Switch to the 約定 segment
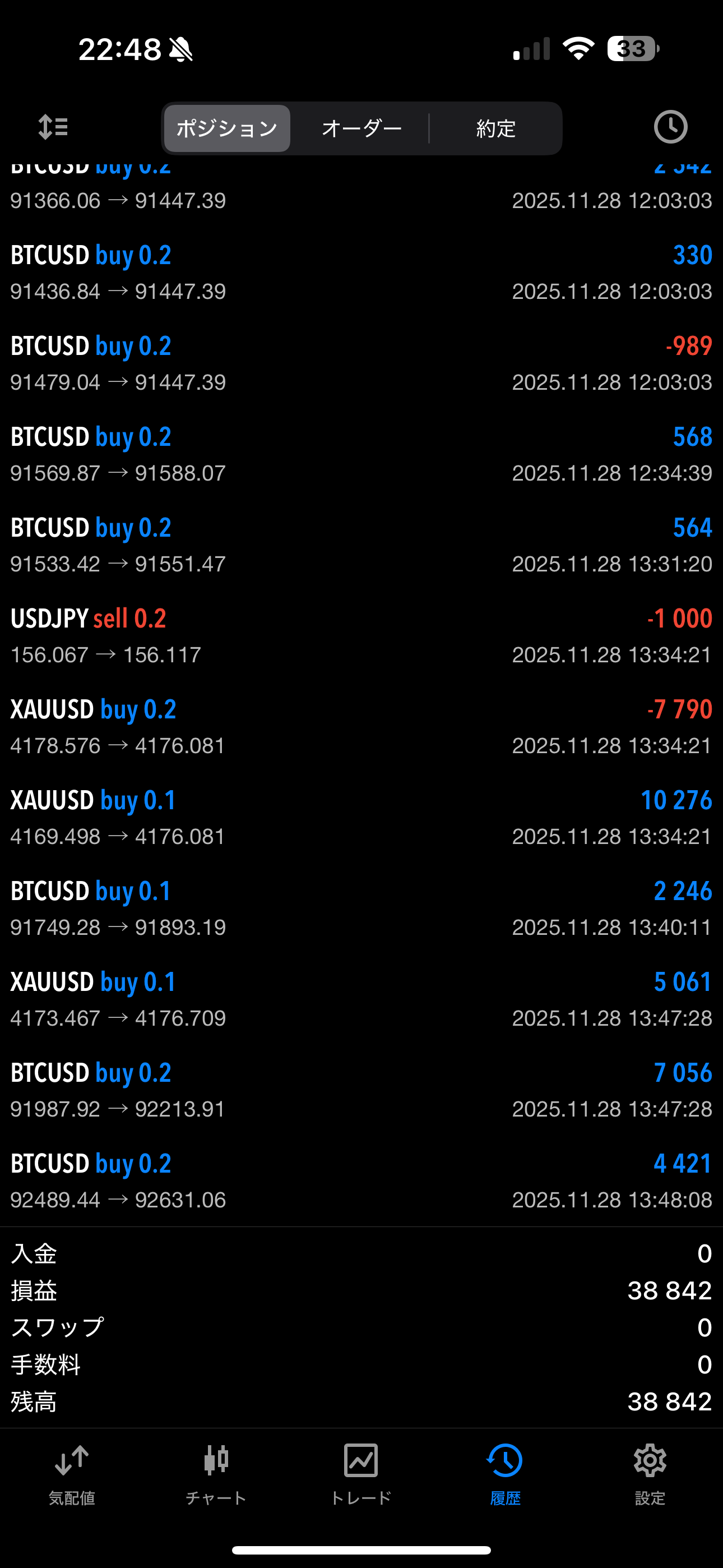Screen dimensions: 723x1568 tap(495, 128)
